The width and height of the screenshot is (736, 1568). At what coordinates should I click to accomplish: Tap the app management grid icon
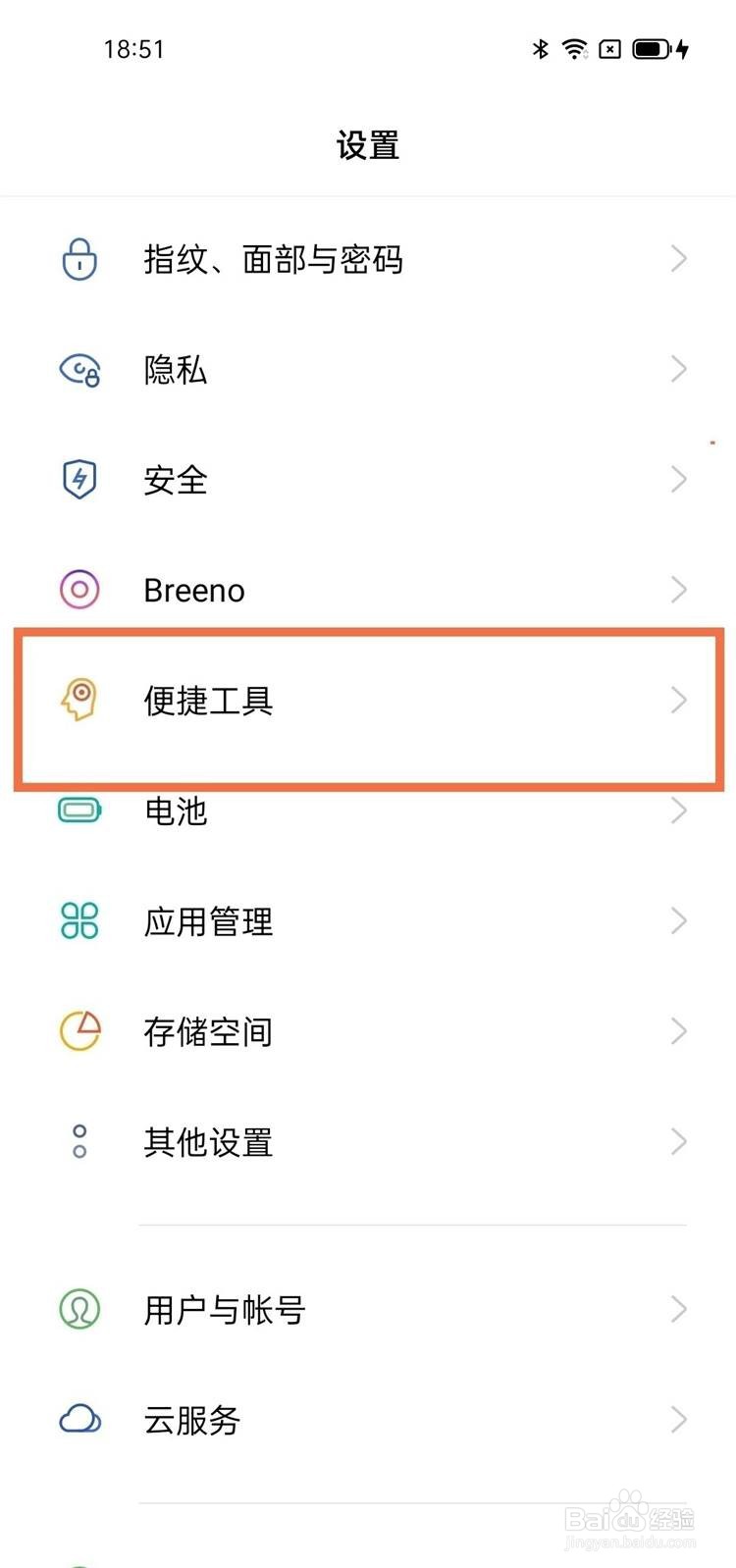click(x=79, y=920)
